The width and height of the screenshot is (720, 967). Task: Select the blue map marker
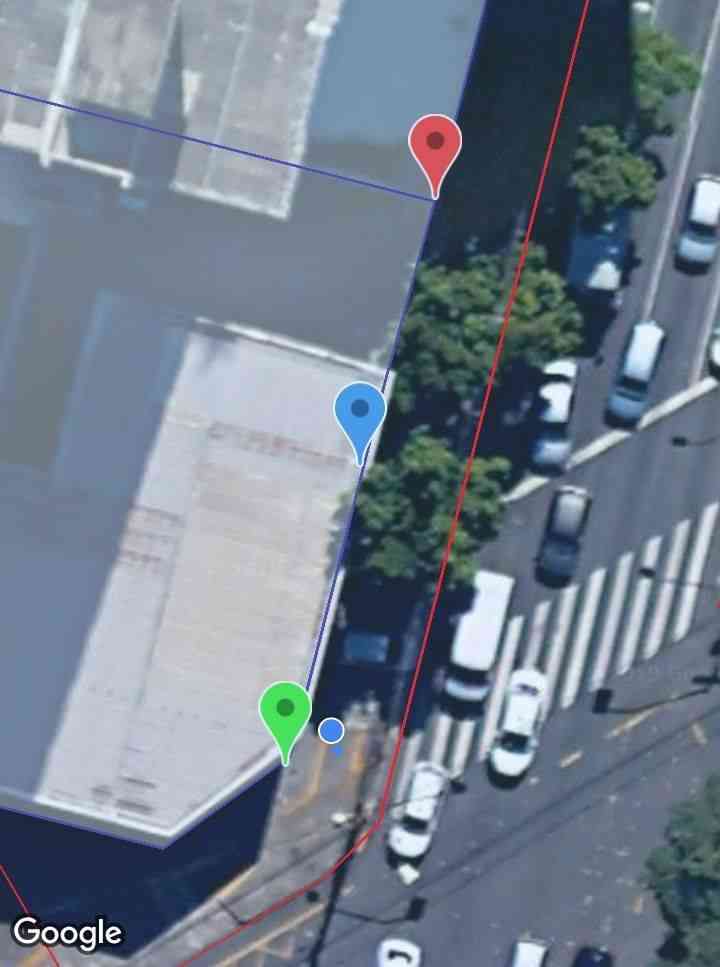click(x=360, y=412)
